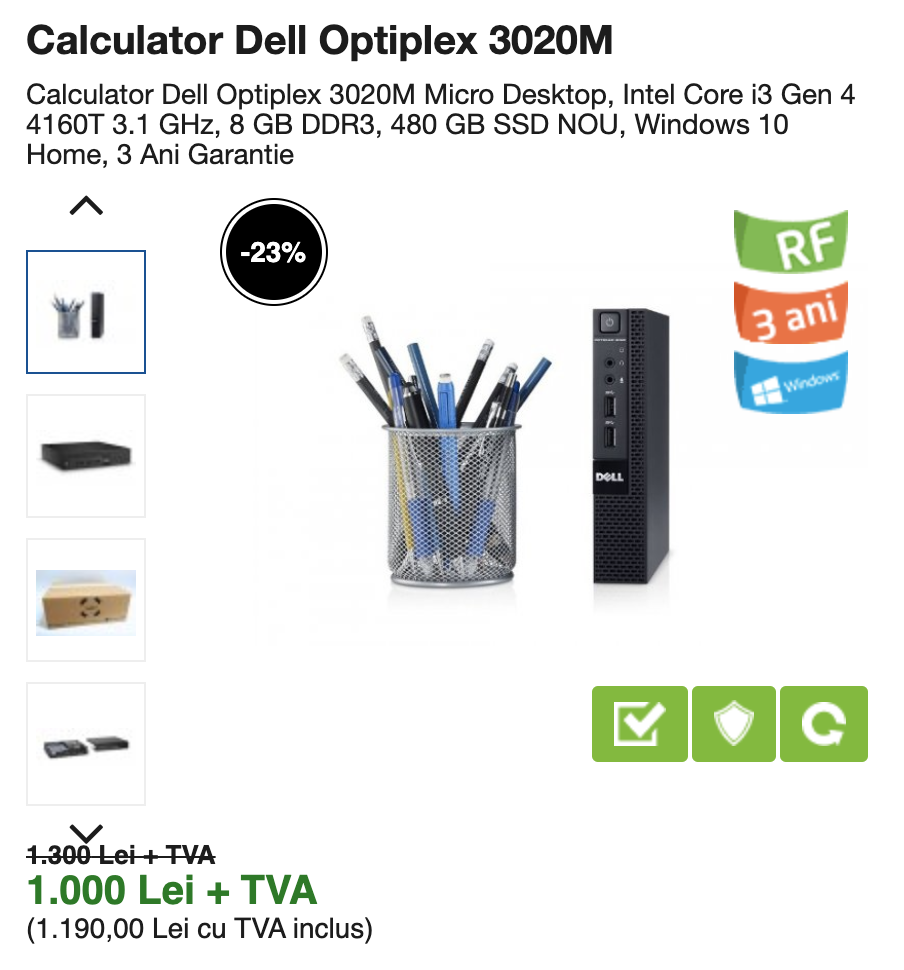Show next gallery thumbnails with down chevron

(87, 832)
